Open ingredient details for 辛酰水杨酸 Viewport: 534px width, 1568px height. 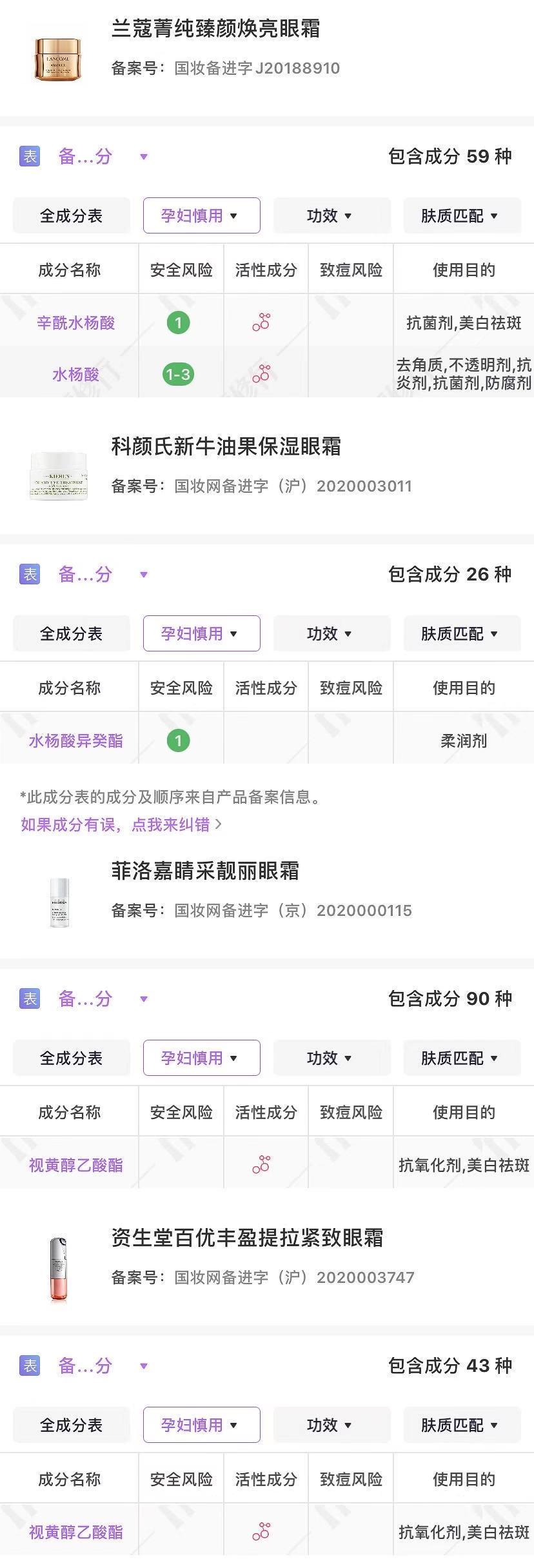tap(77, 323)
